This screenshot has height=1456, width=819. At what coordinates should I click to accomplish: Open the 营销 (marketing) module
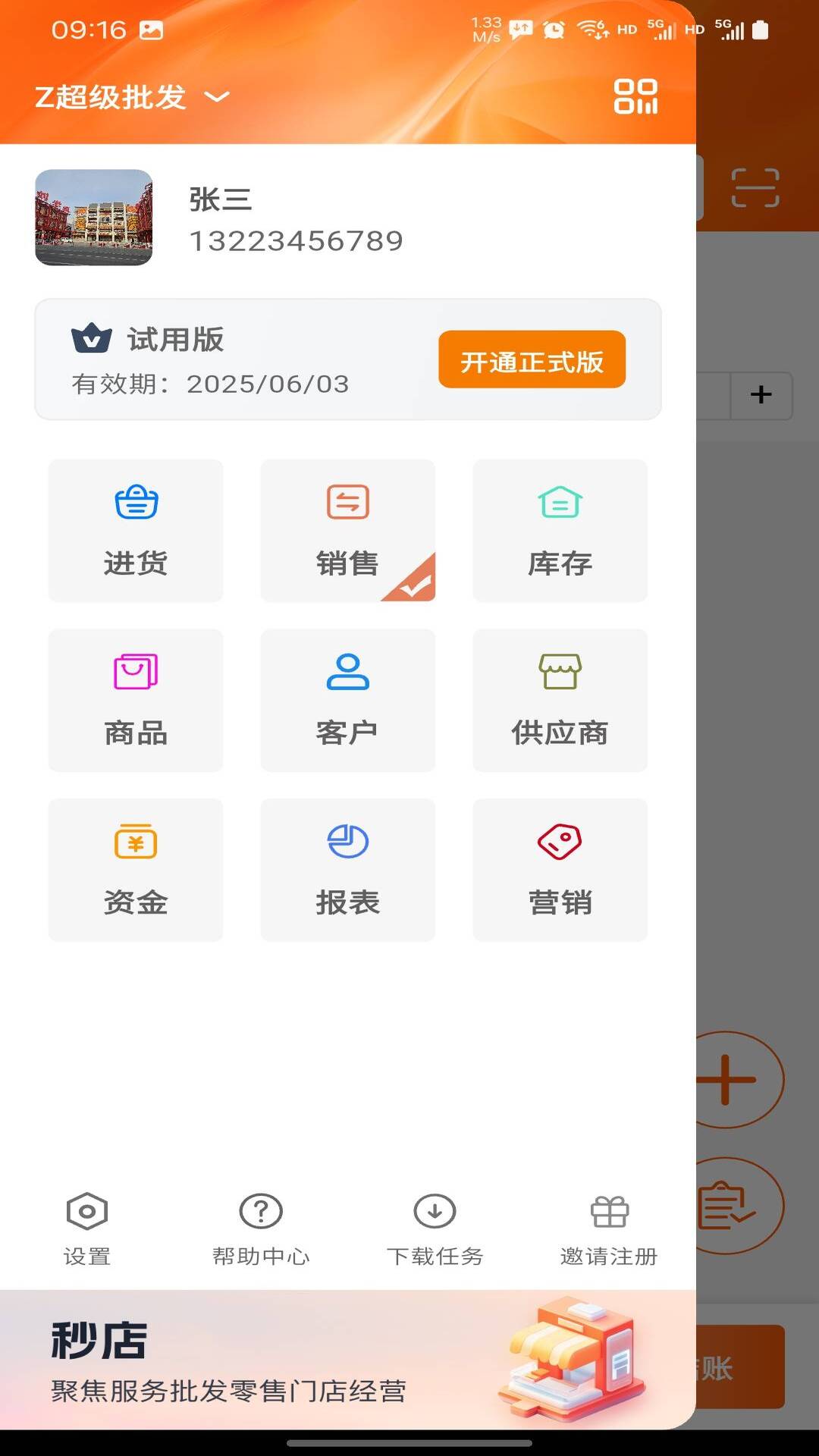(560, 869)
